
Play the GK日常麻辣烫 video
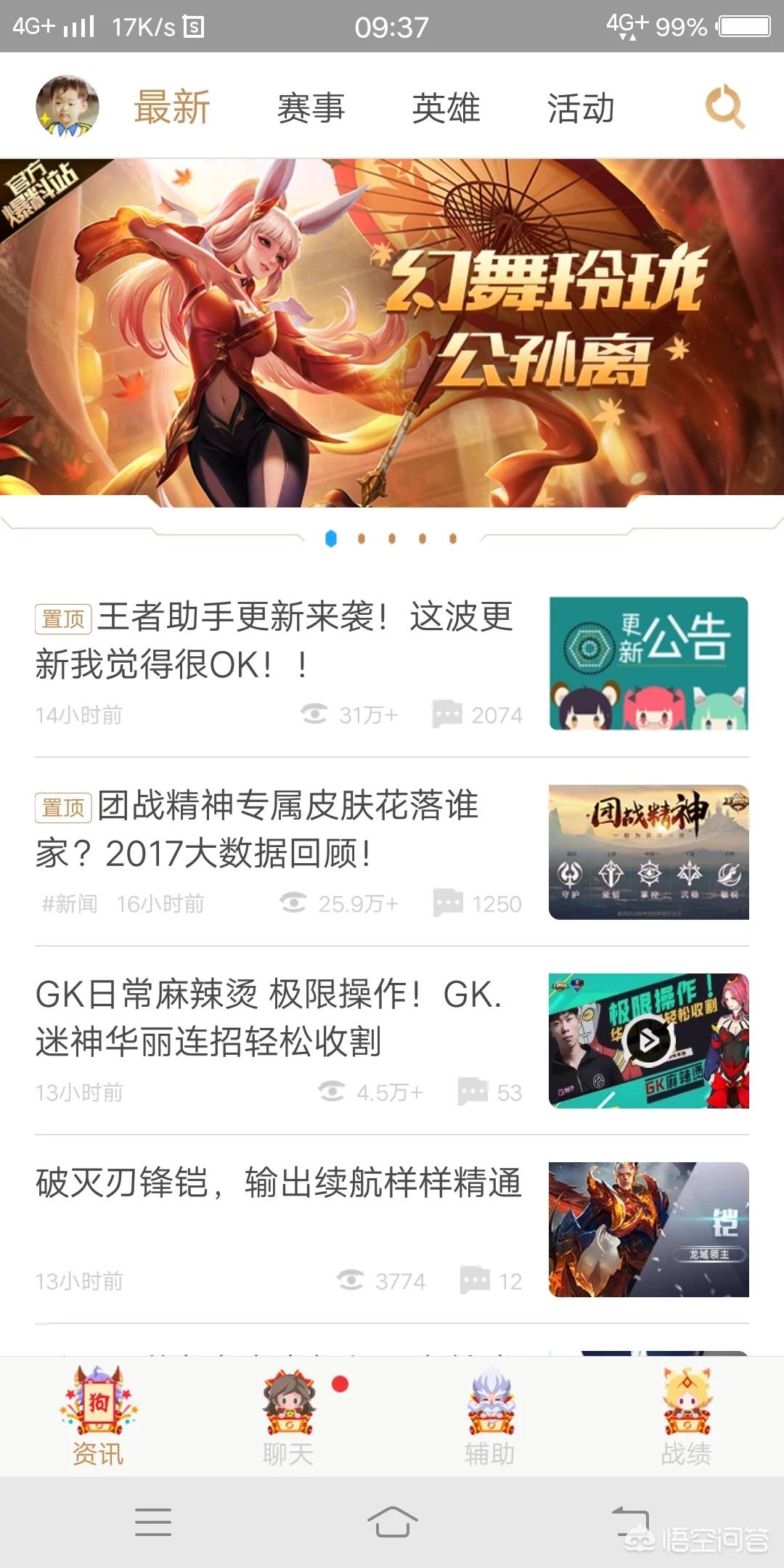[648, 1040]
